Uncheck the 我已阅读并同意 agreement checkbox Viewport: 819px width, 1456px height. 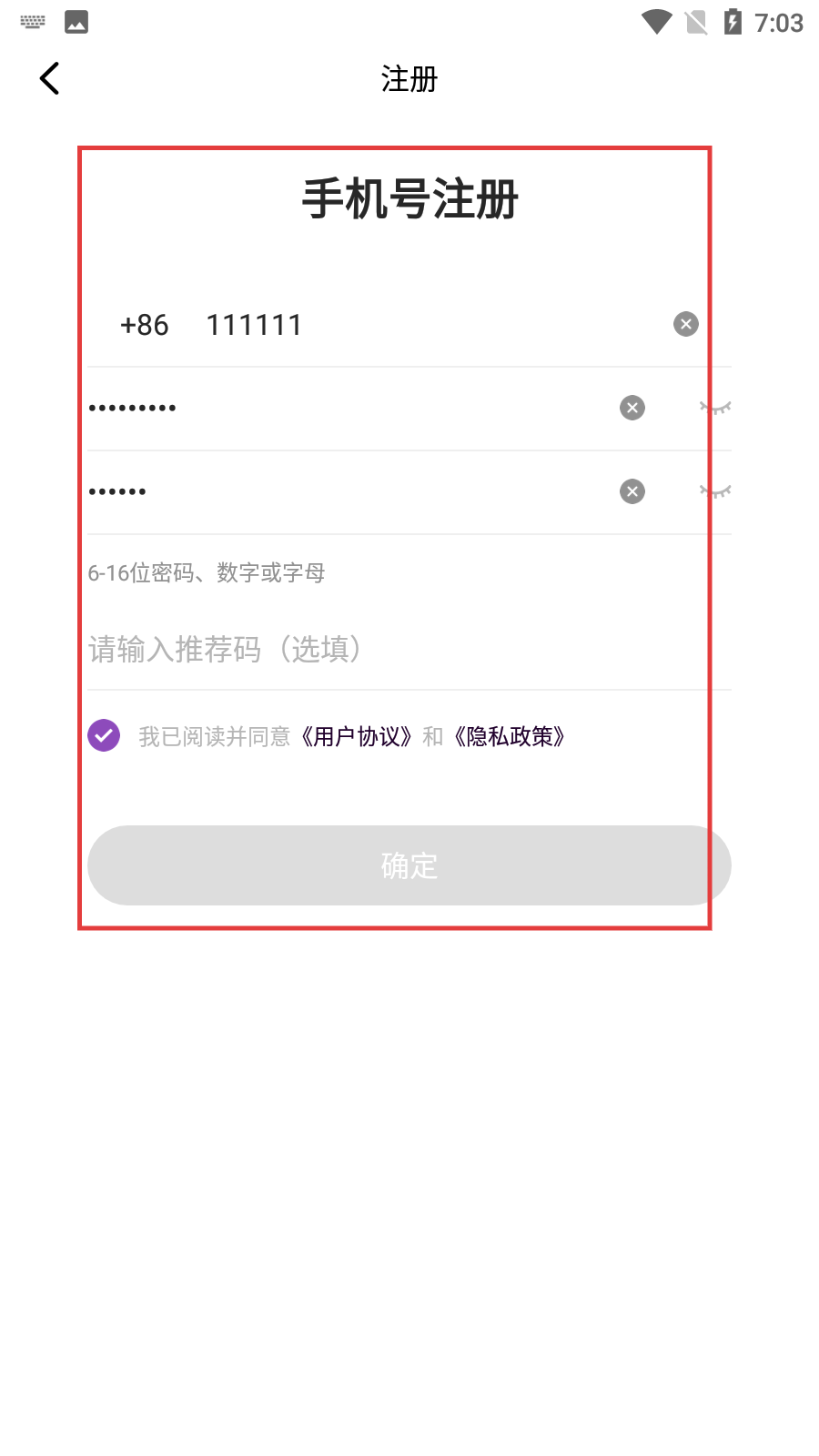pyautogui.click(x=104, y=735)
